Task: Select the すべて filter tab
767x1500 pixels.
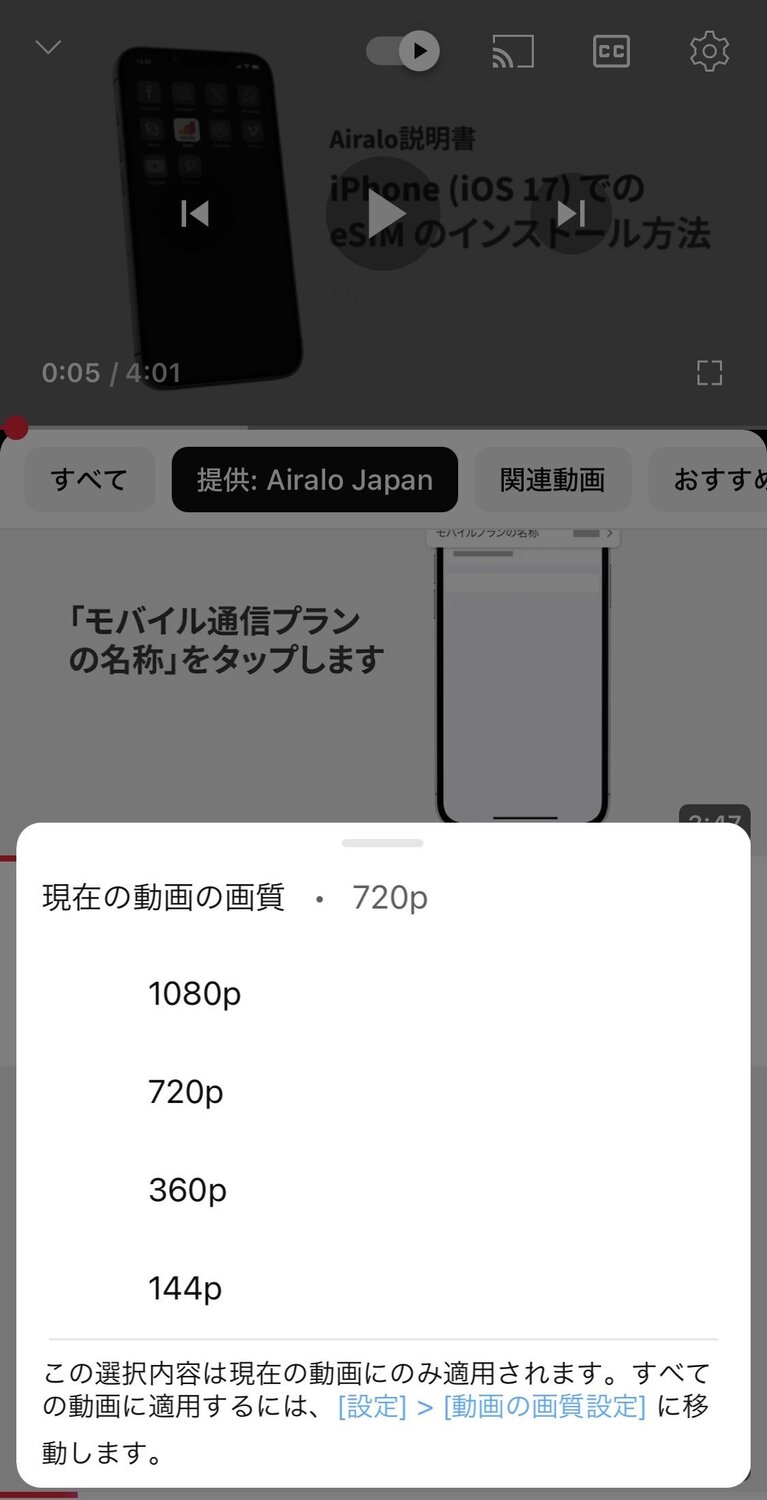Action: pyautogui.click(x=89, y=480)
